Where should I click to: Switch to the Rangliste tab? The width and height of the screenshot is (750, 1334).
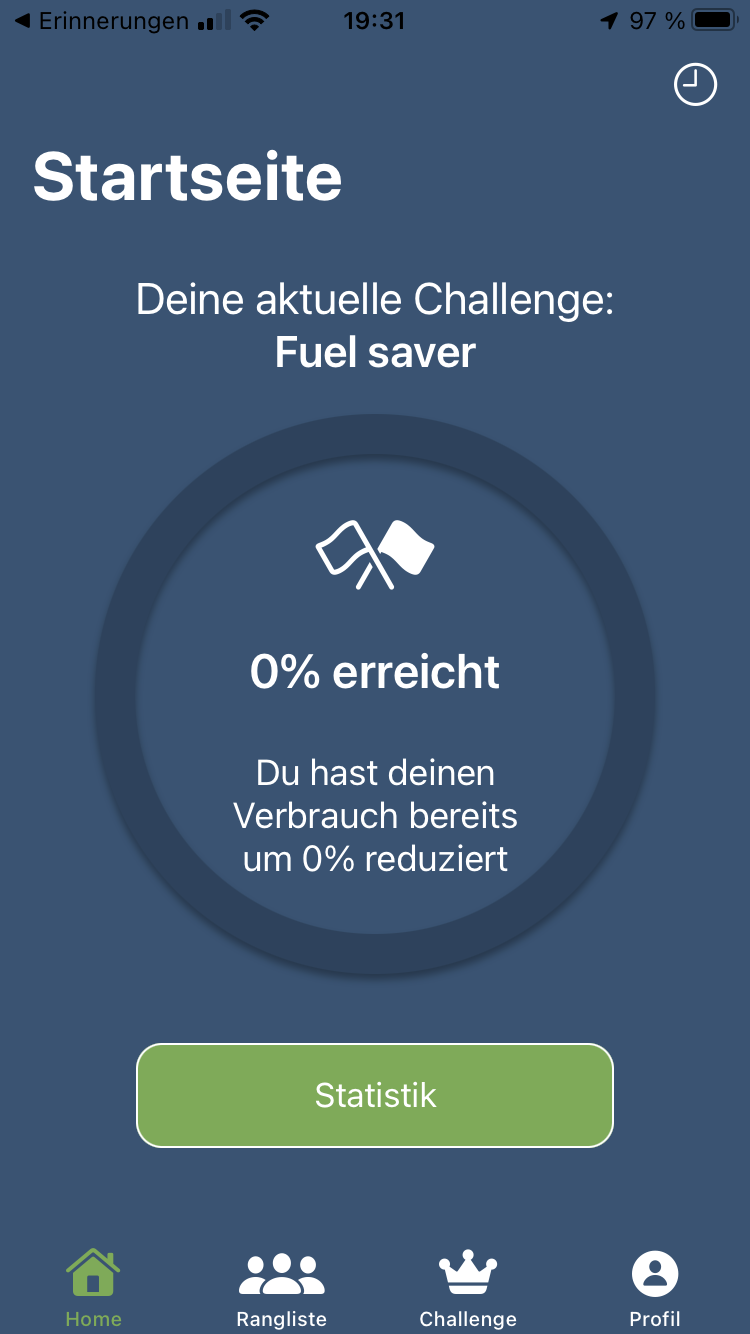point(281,1290)
